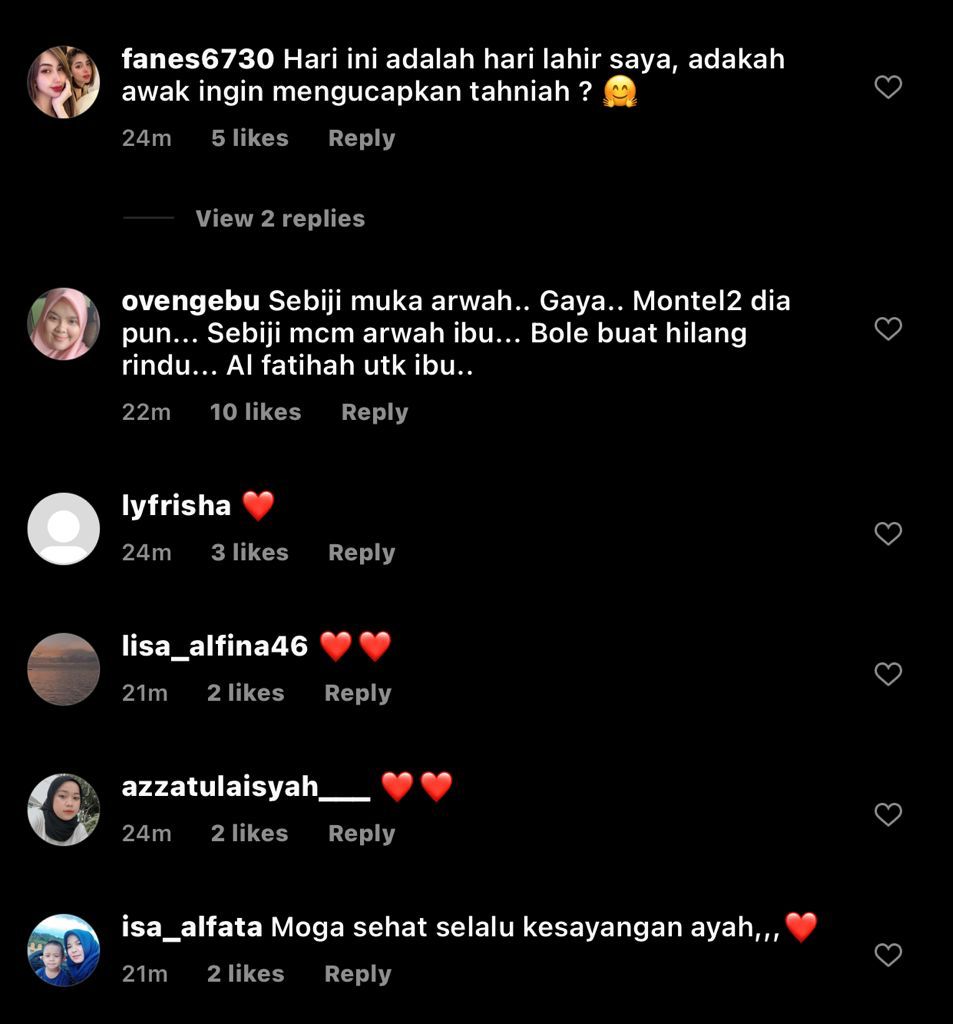The width and height of the screenshot is (953, 1024).
Task: Reply to ovengebu's comment
Action: click(374, 412)
